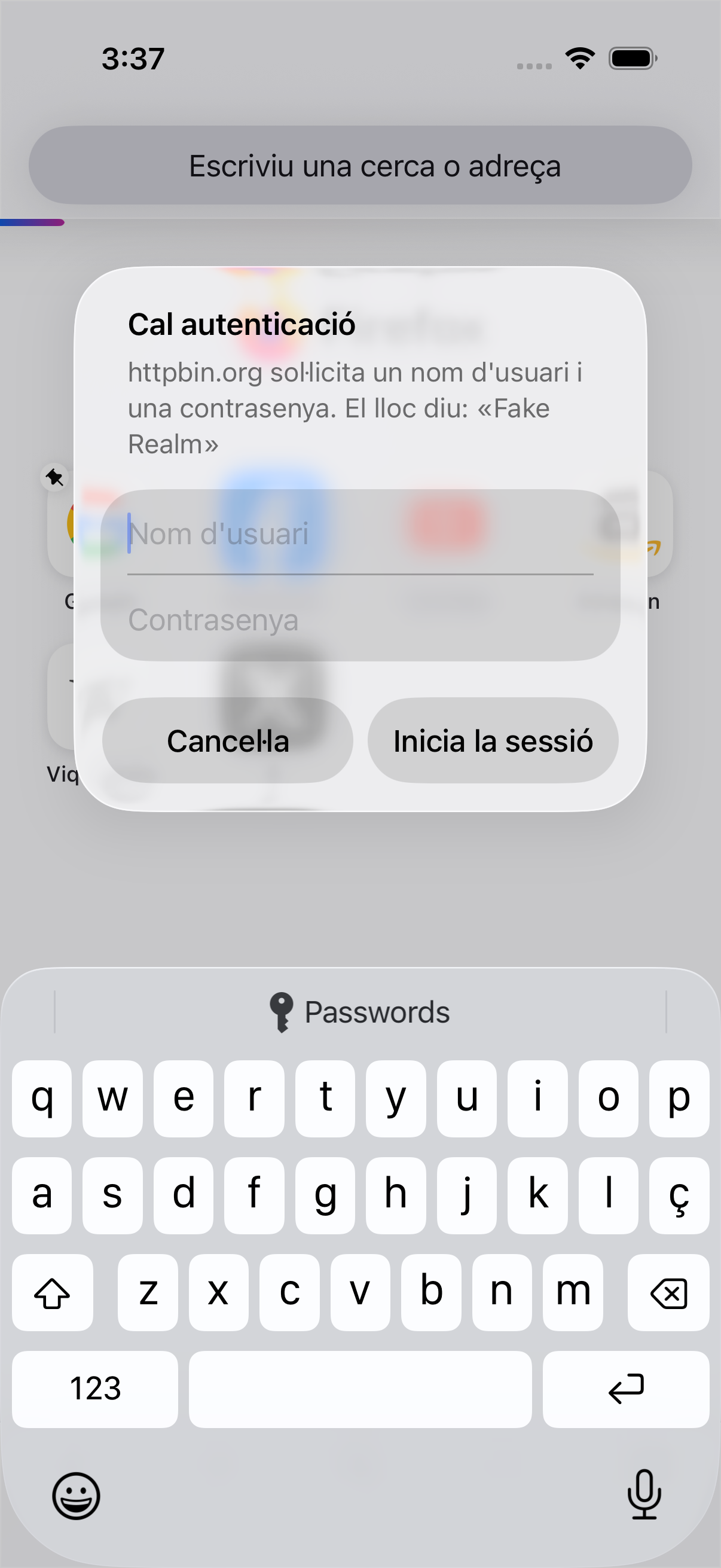
Task: Cancel the authentication dialog
Action: click(228, 741)
